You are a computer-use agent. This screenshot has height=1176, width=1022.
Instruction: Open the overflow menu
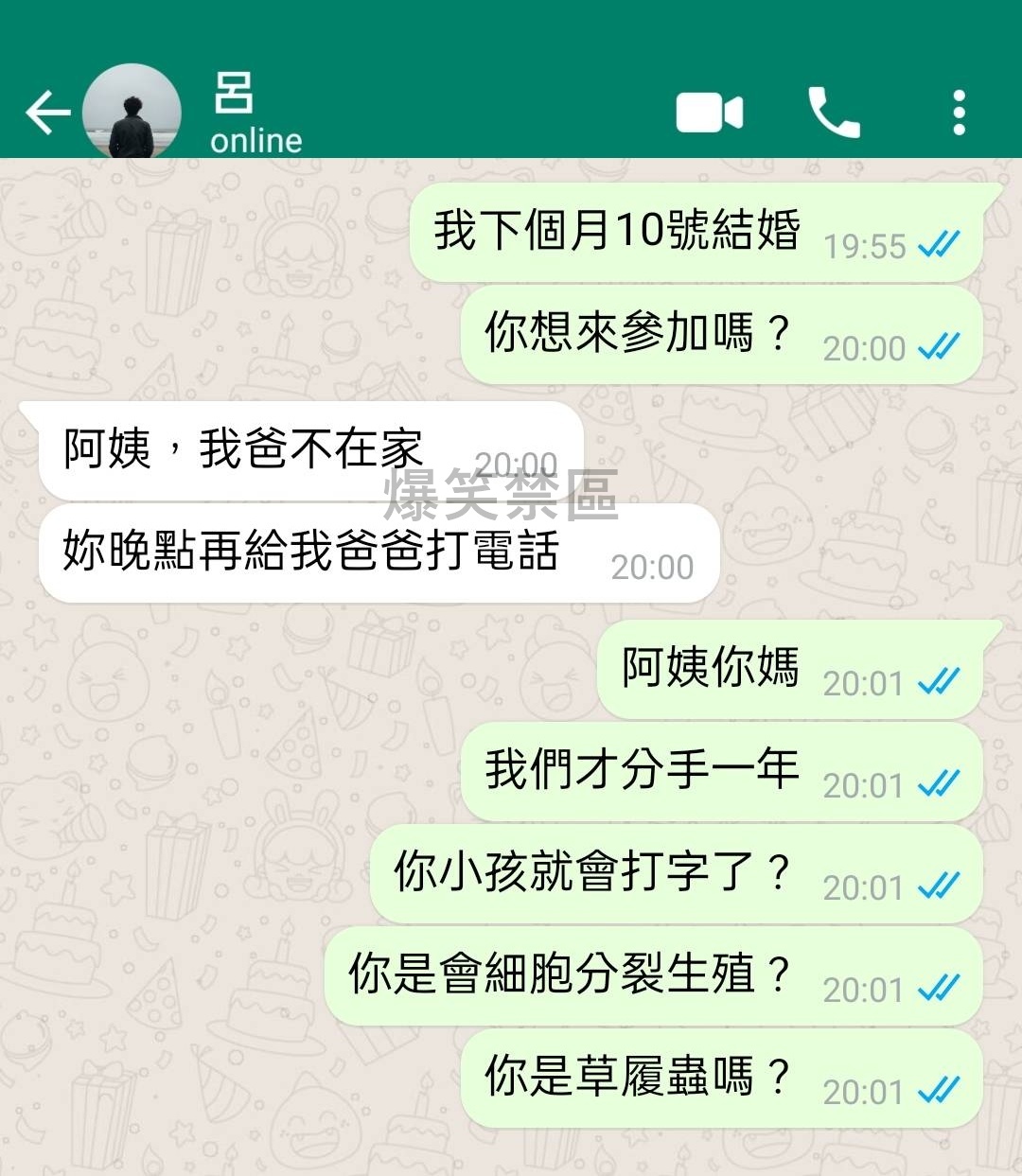[959, 114]
